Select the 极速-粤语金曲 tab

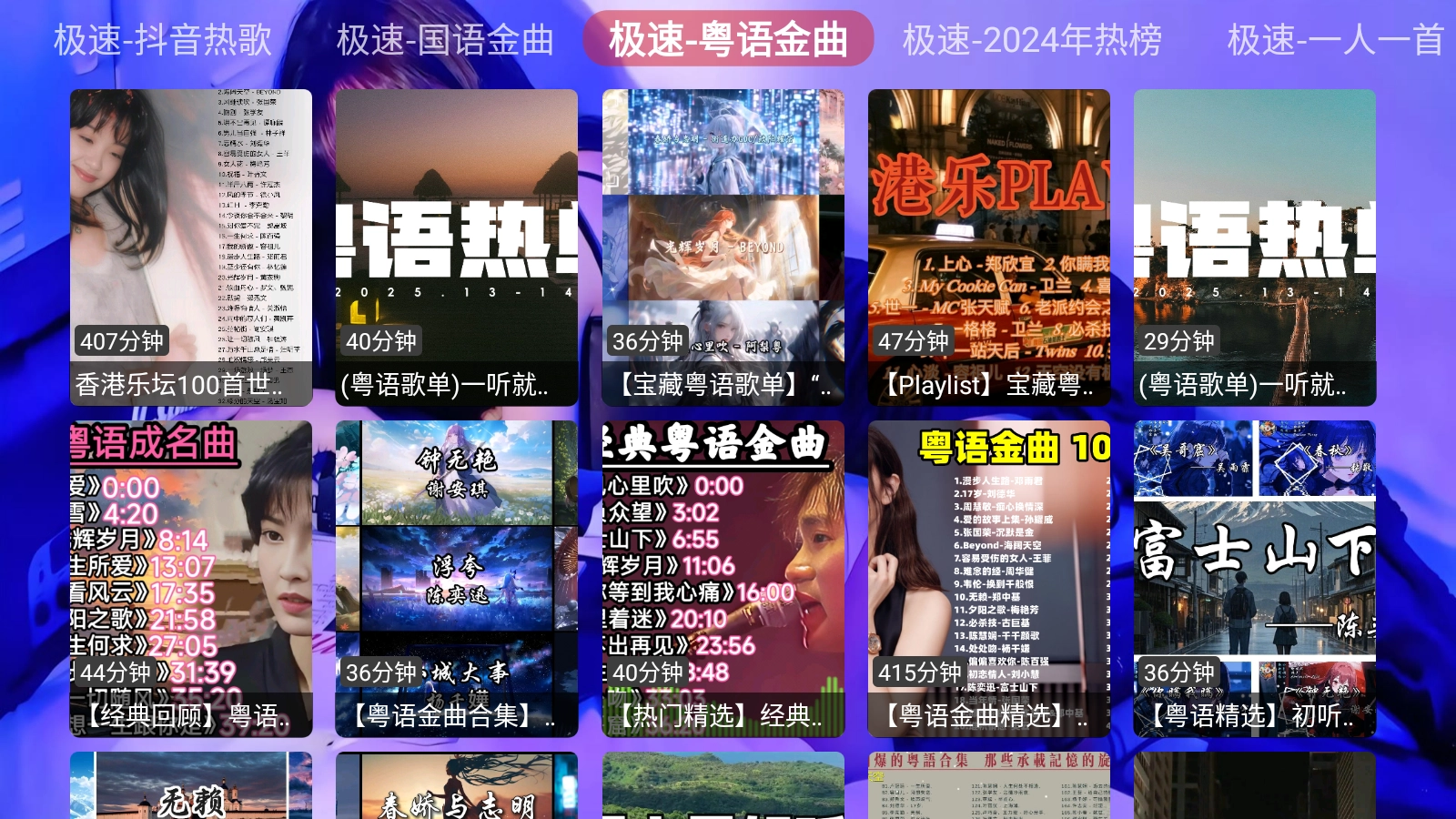[728, 40]
